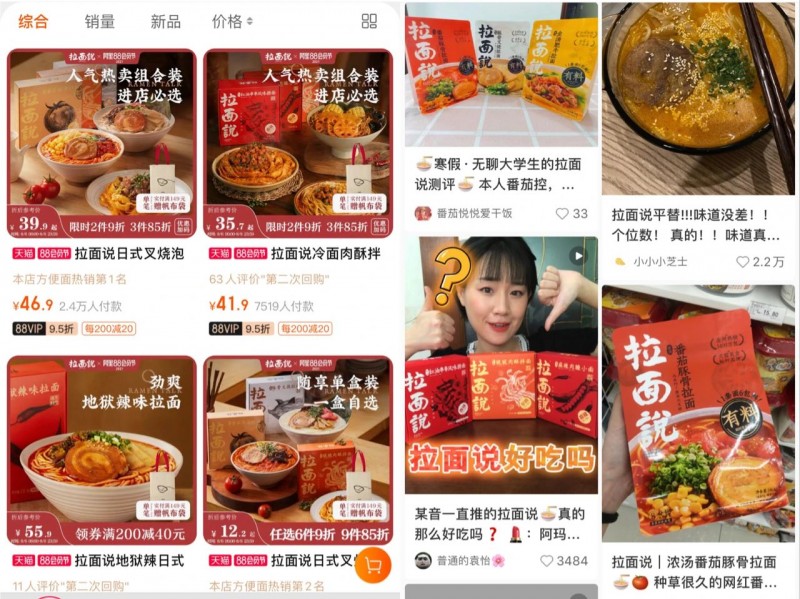Switch to the 销量 sort tab
The width and height of the screenshot is (800, 599).
99,21
